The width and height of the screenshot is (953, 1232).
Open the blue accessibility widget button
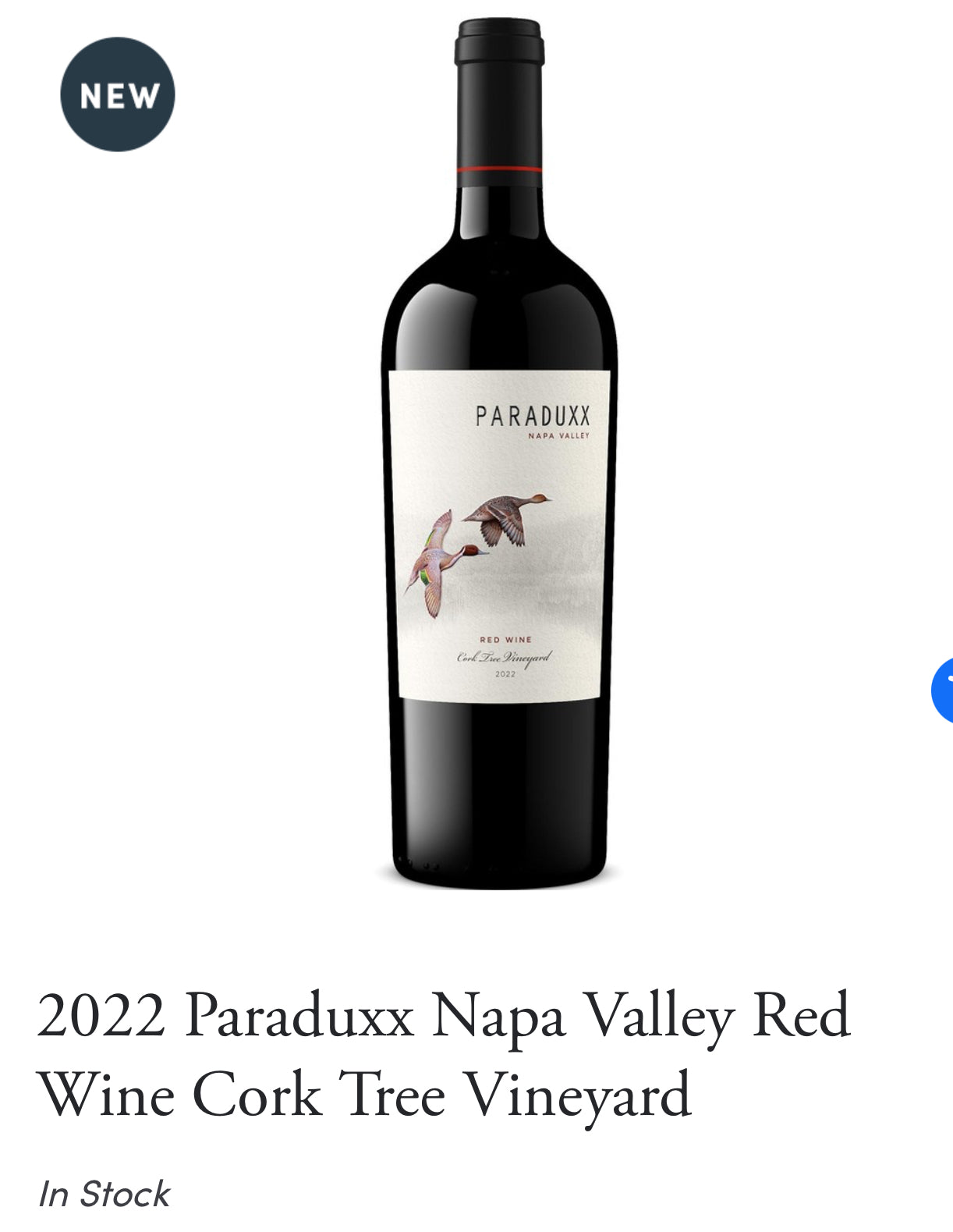coord(943,690)
